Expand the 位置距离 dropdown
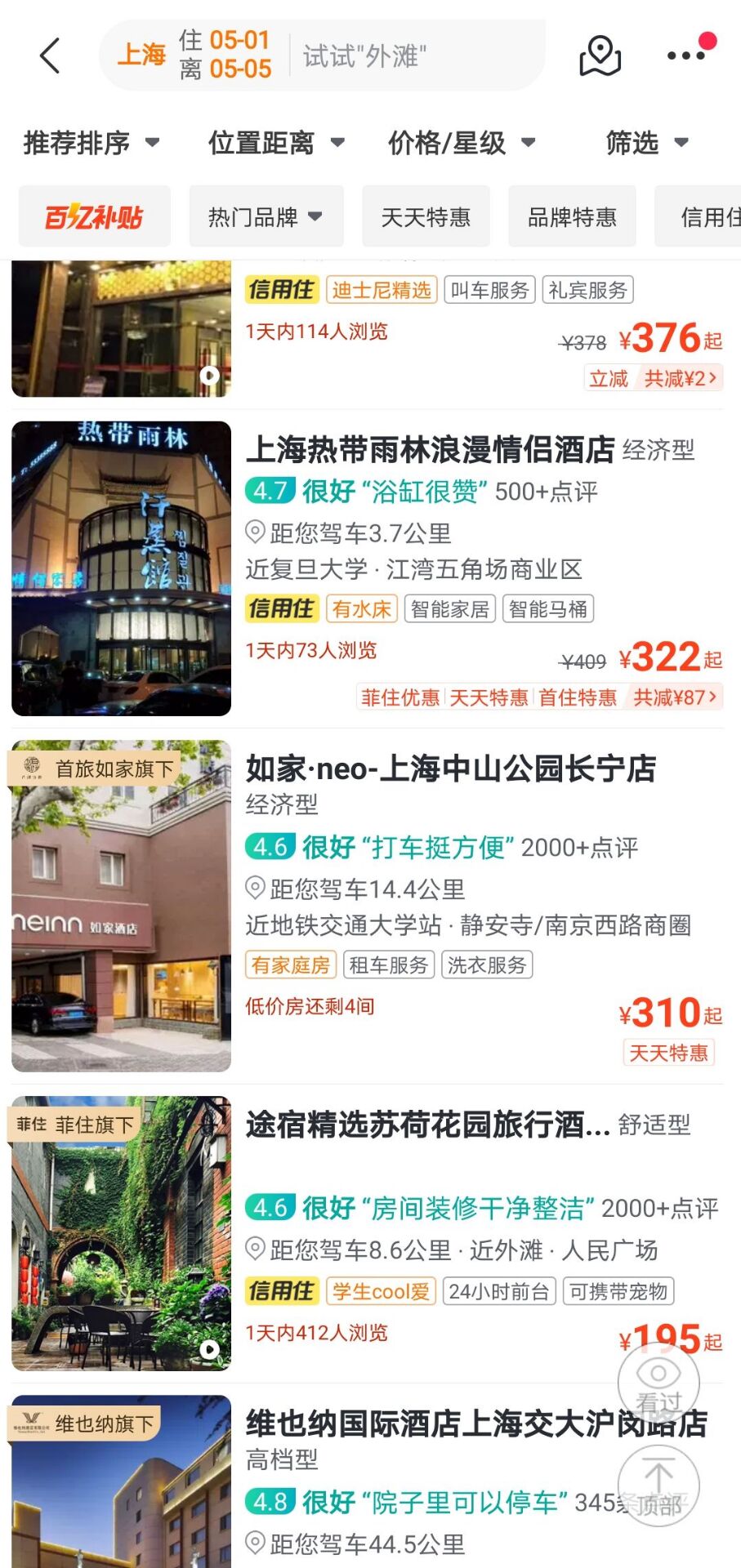This screenshot has width=741, height=1568. pos(276,143)
